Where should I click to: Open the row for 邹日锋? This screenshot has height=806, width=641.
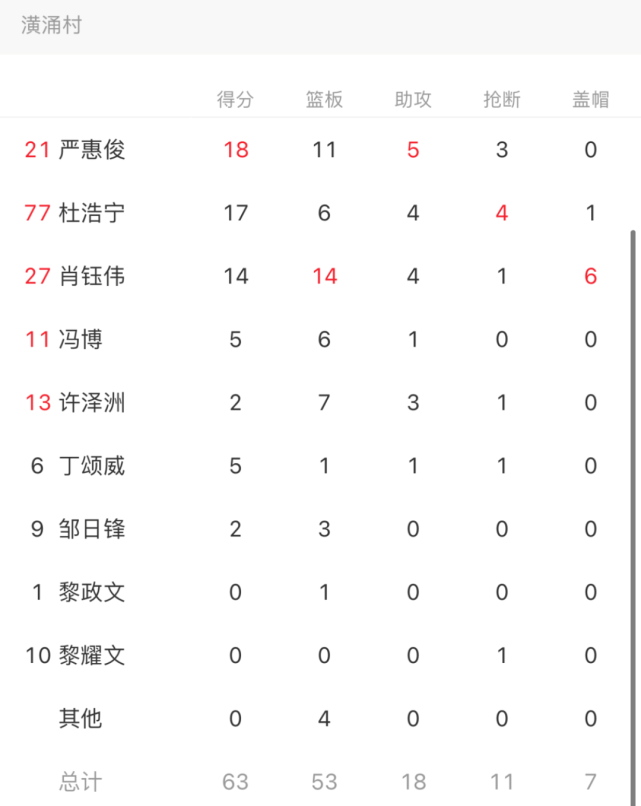click(92, 529)
